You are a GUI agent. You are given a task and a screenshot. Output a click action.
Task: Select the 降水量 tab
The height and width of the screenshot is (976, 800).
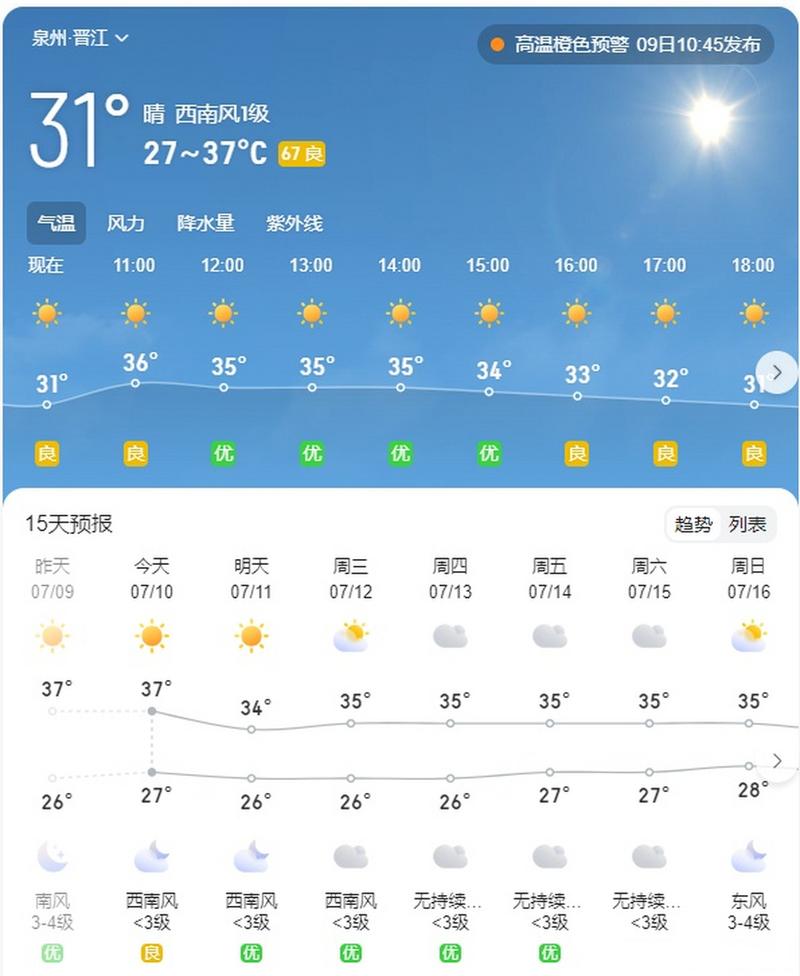(207, 224)
